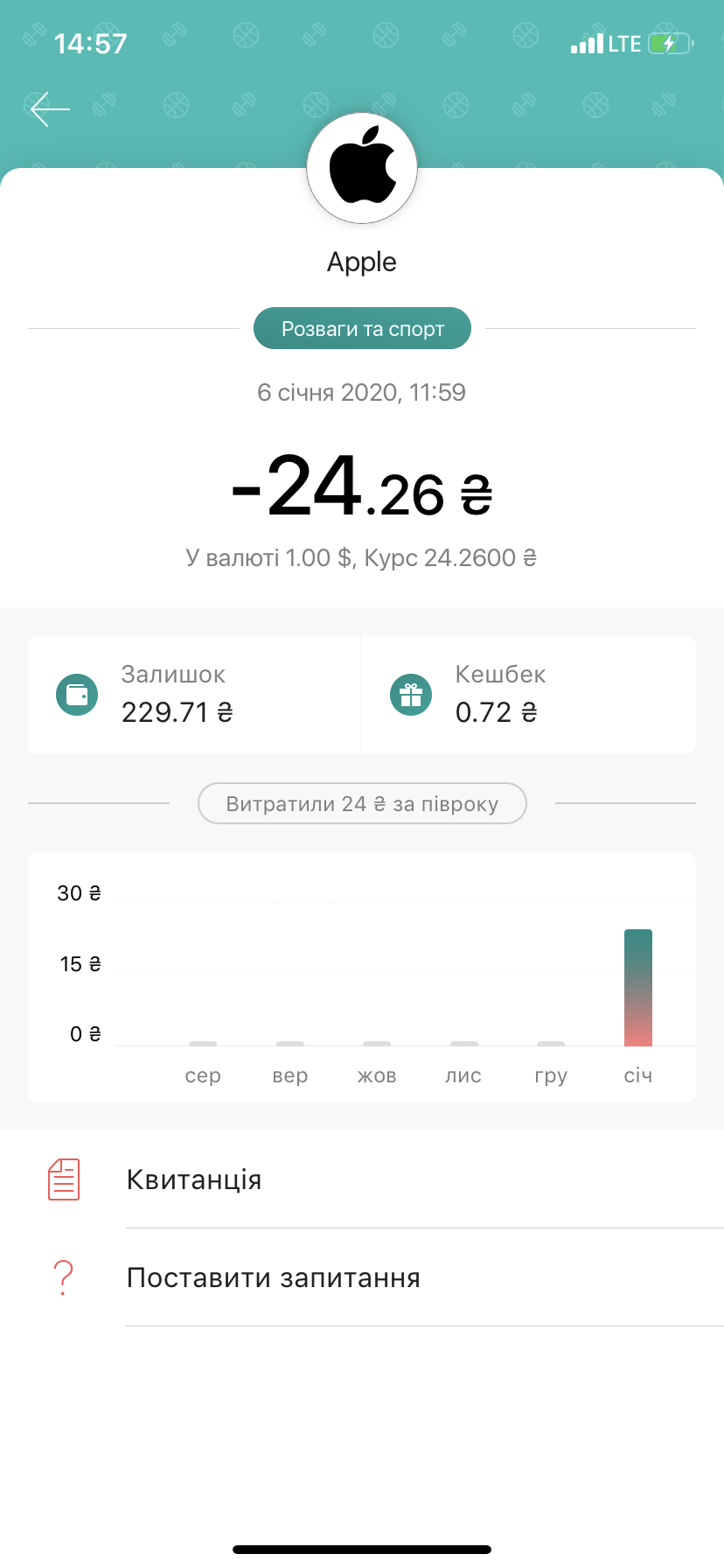
Task: Change category chip Розваги та спорт
Action: [x=362, y=329]
